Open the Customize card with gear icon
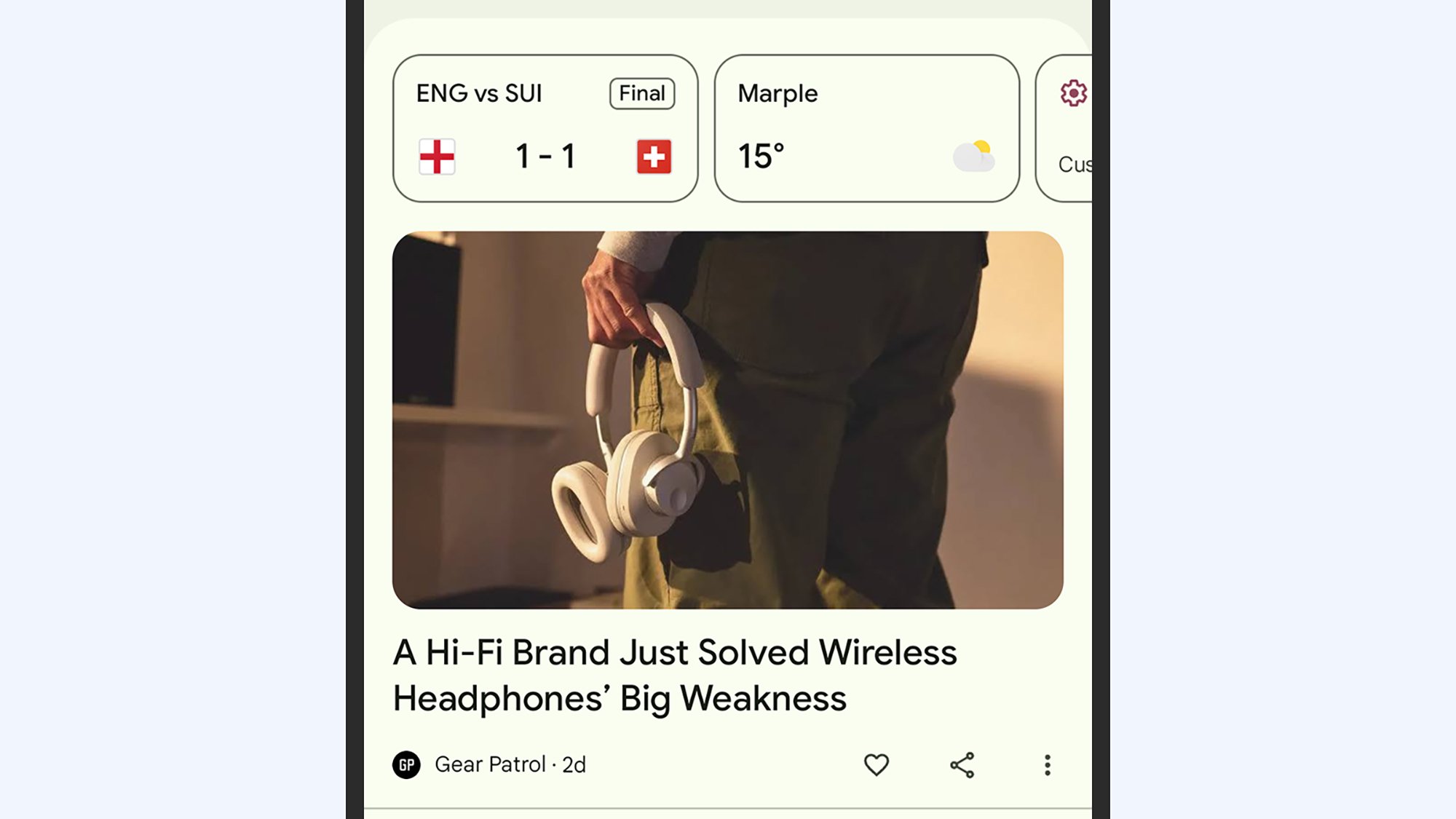The image size is (1456, 819). pyautogui.click(x=1067, y=128)
